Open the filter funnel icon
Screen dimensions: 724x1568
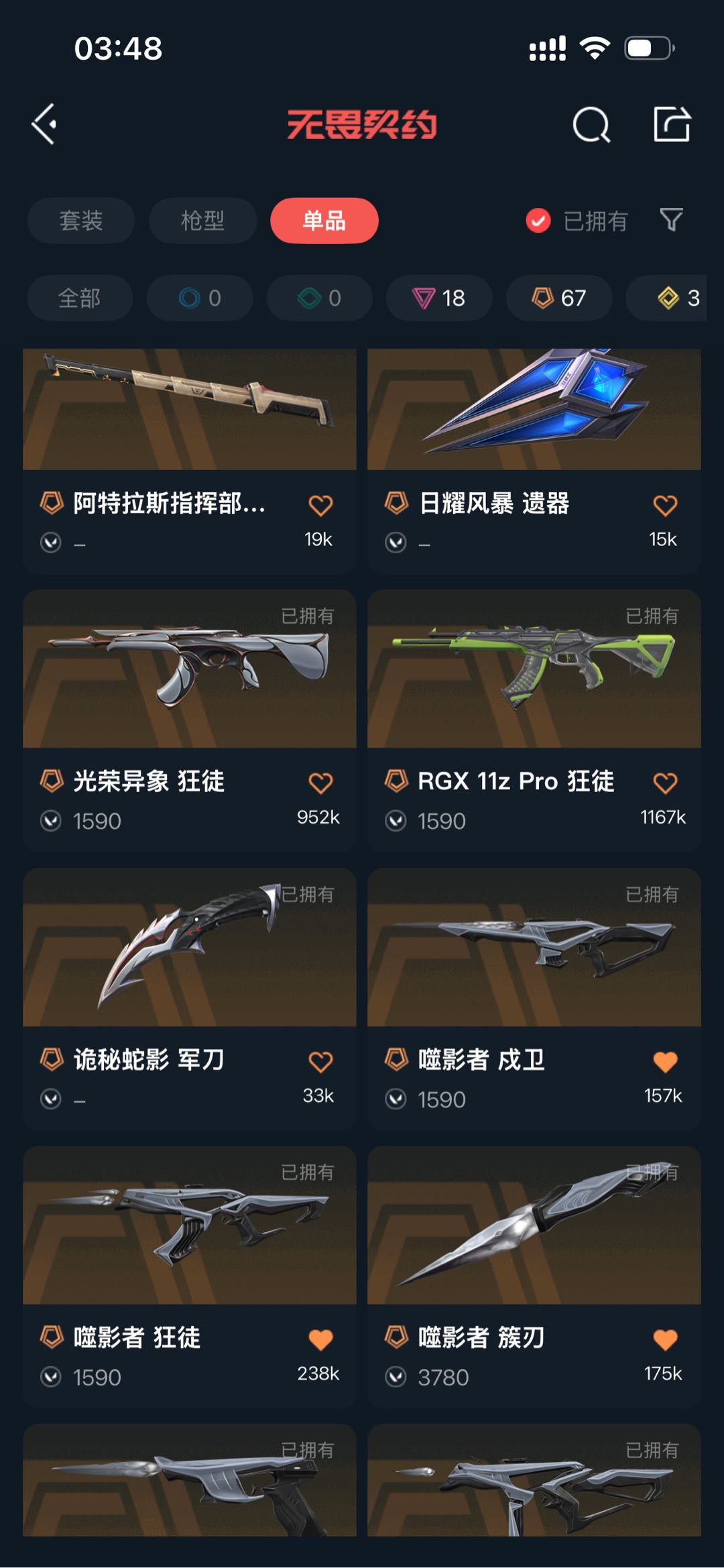pos(671,220)
